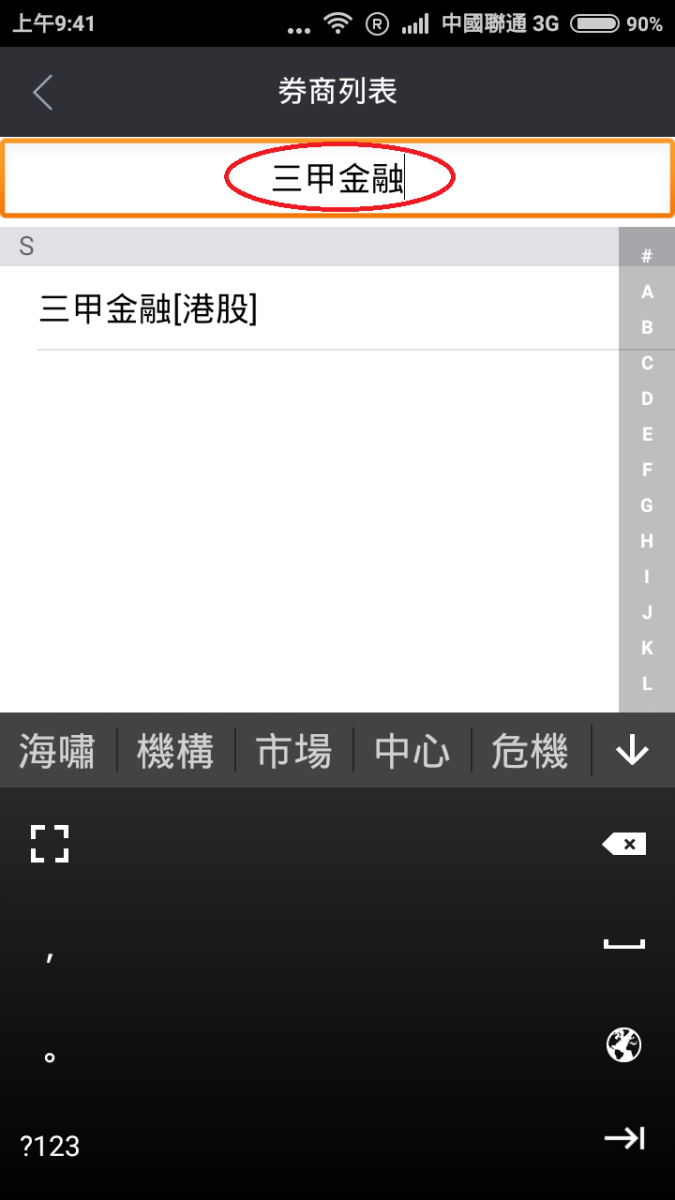675x1200 pixels.
Task: Choose the suggestion 市場
Action: coord(293,751)
